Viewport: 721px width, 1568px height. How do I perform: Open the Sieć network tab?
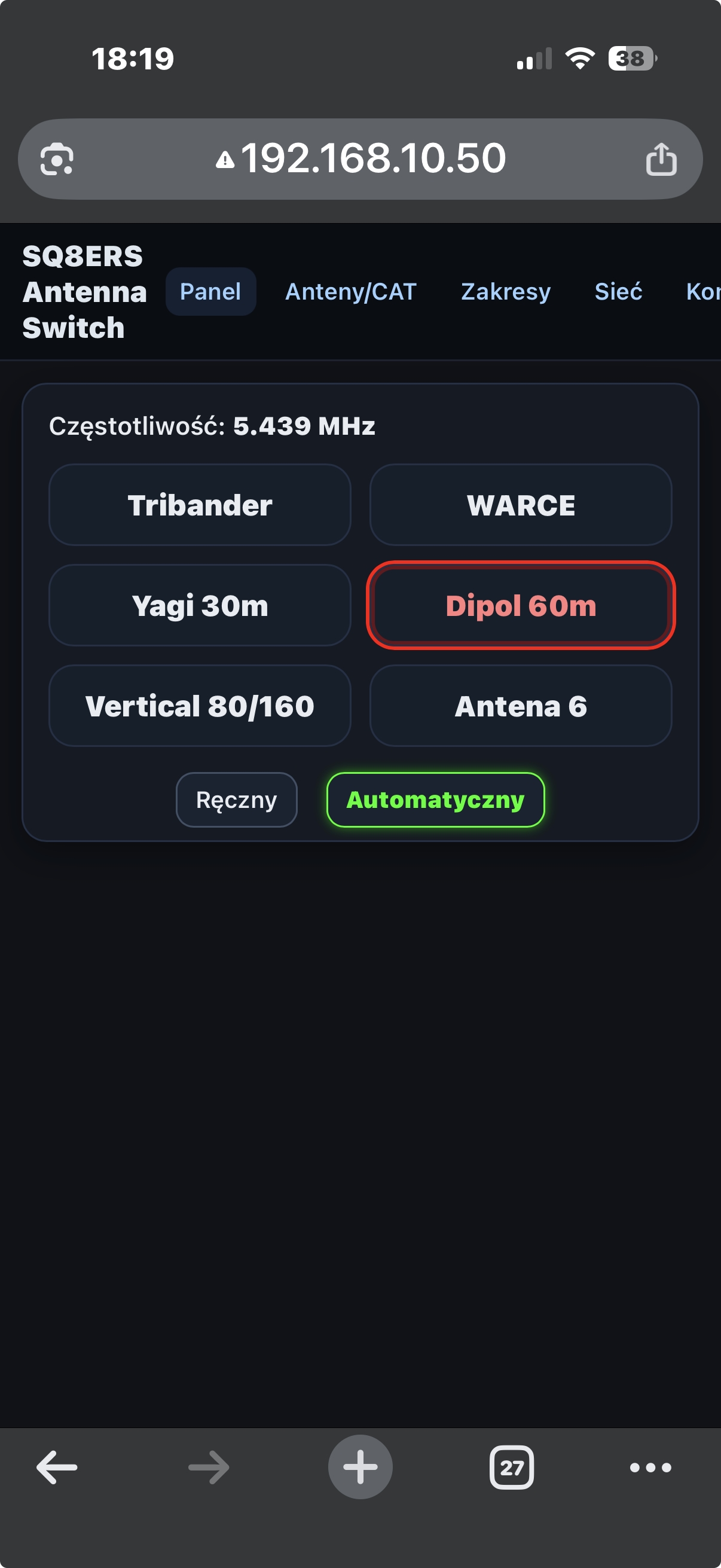point(618,292)
